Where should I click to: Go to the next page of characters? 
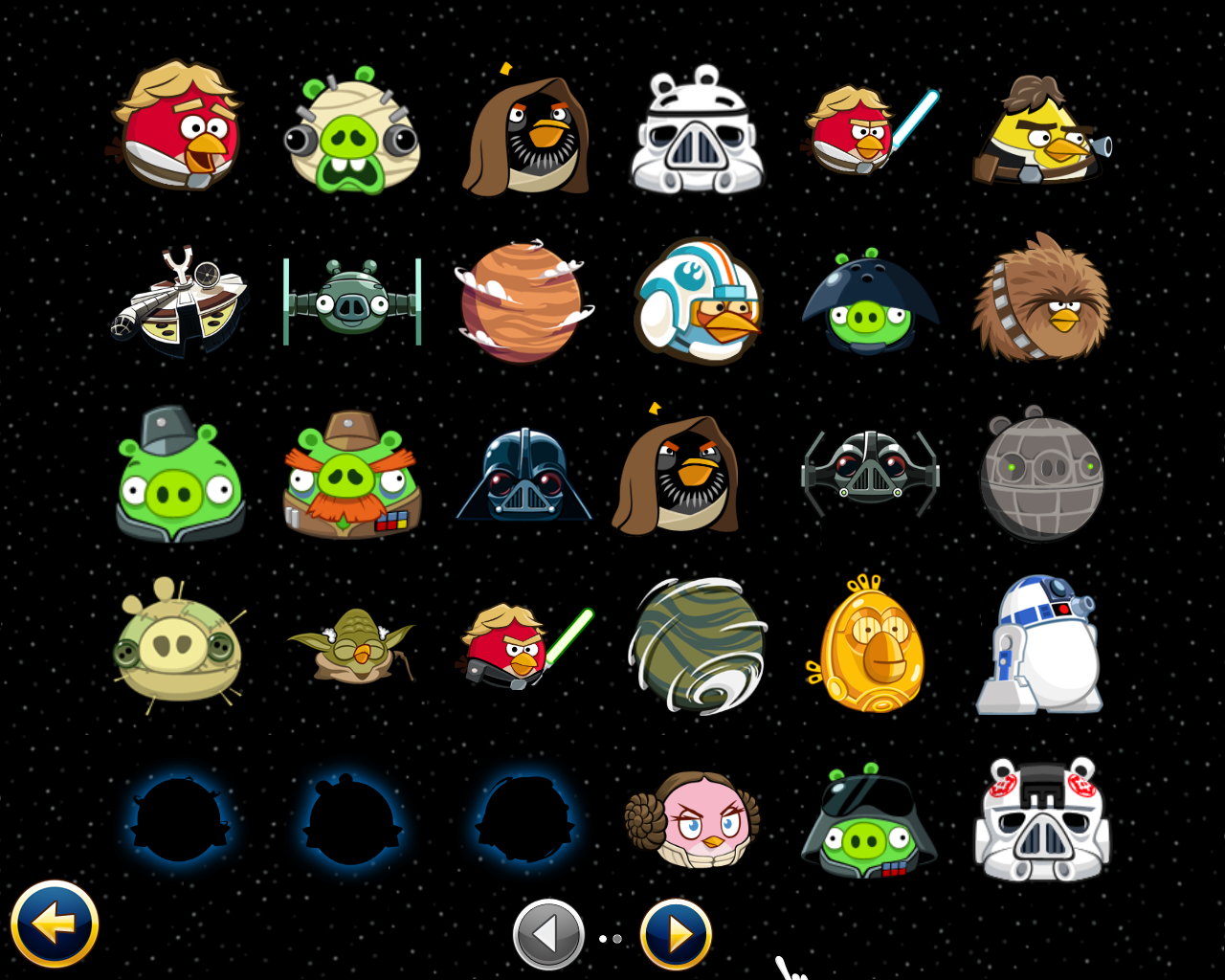pos(676,935)
